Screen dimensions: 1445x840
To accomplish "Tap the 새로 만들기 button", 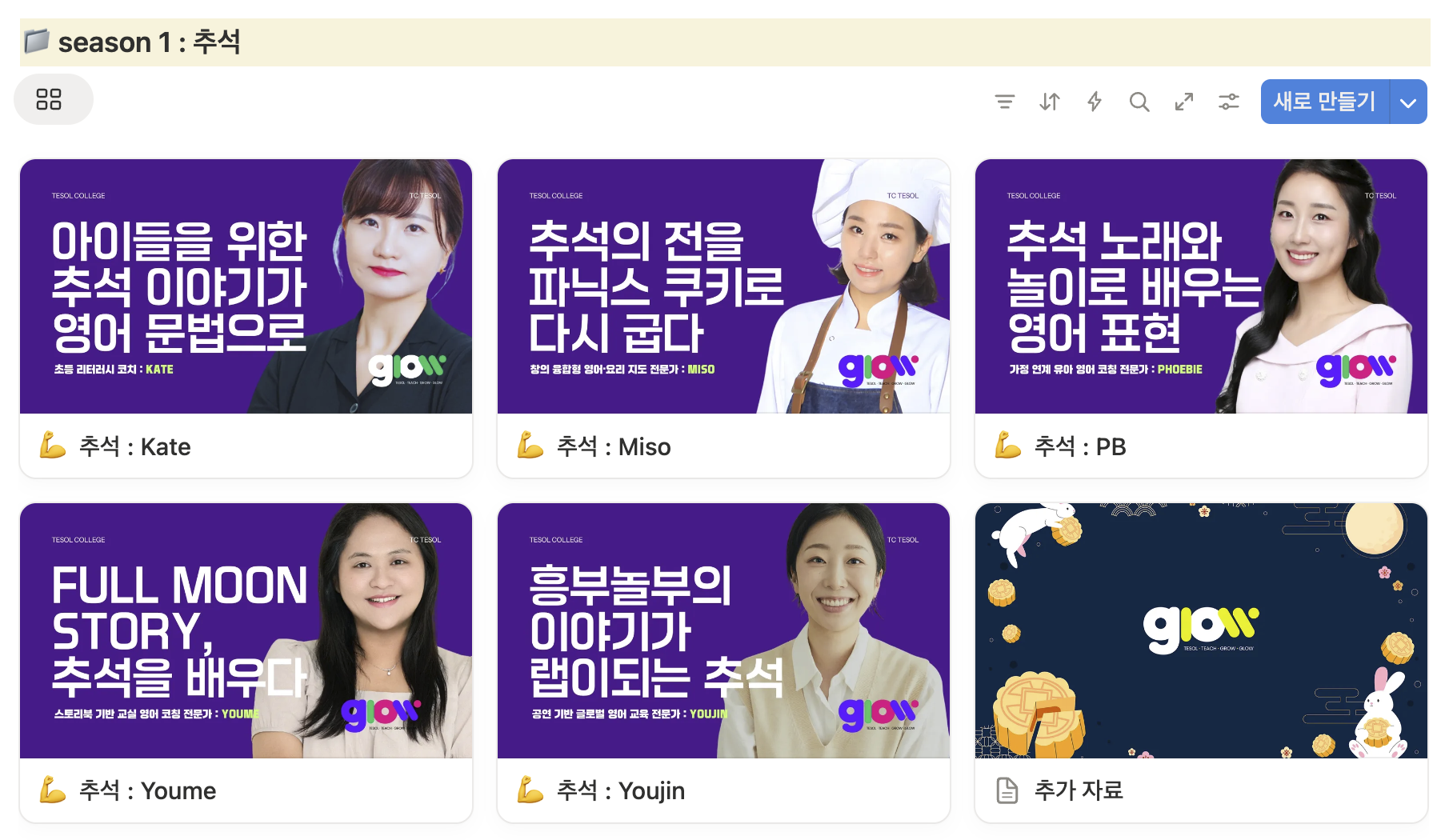I will [x=1324, y=102].
